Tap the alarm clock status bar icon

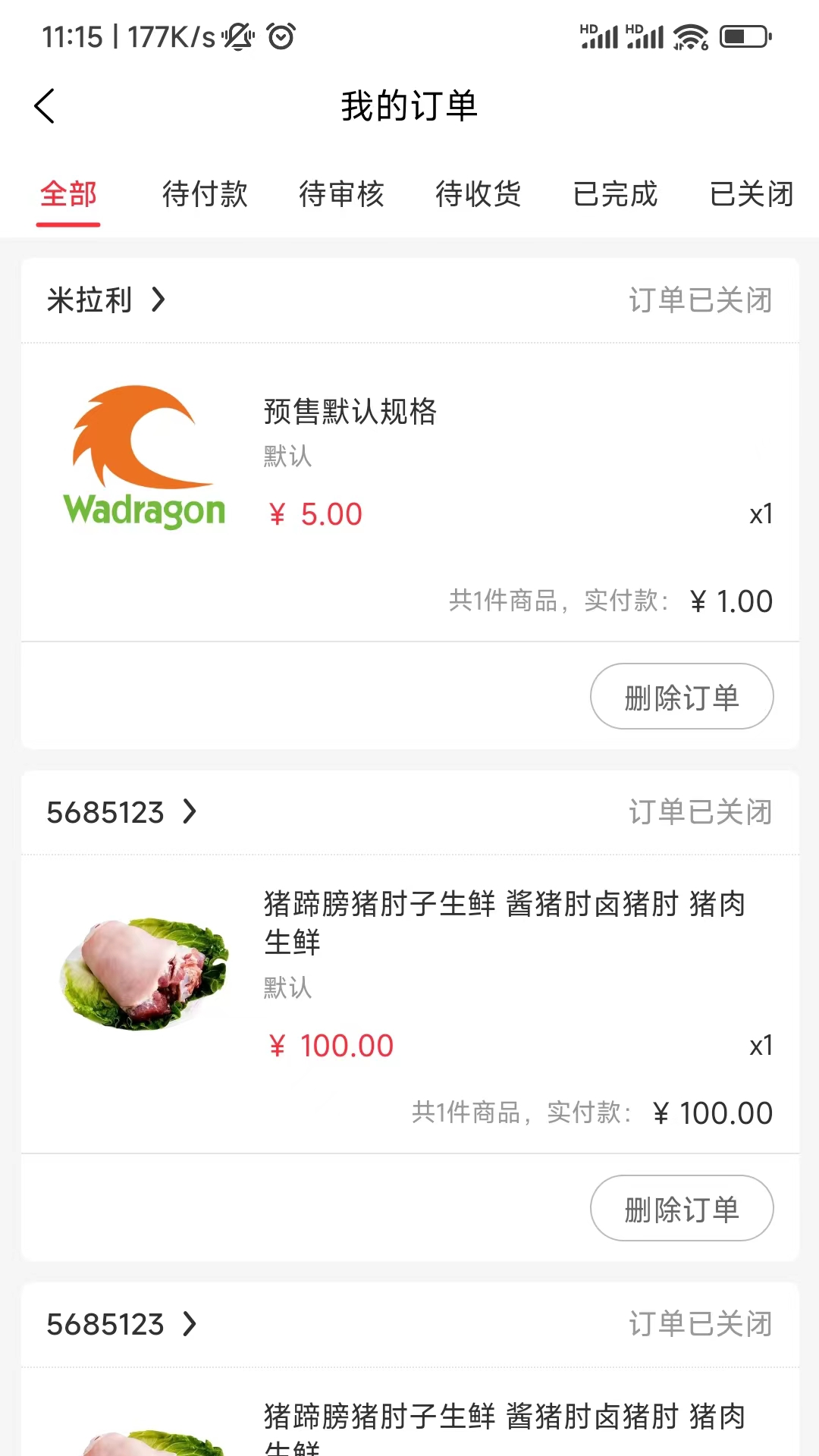pyautogui.click(x=279, y=36)
